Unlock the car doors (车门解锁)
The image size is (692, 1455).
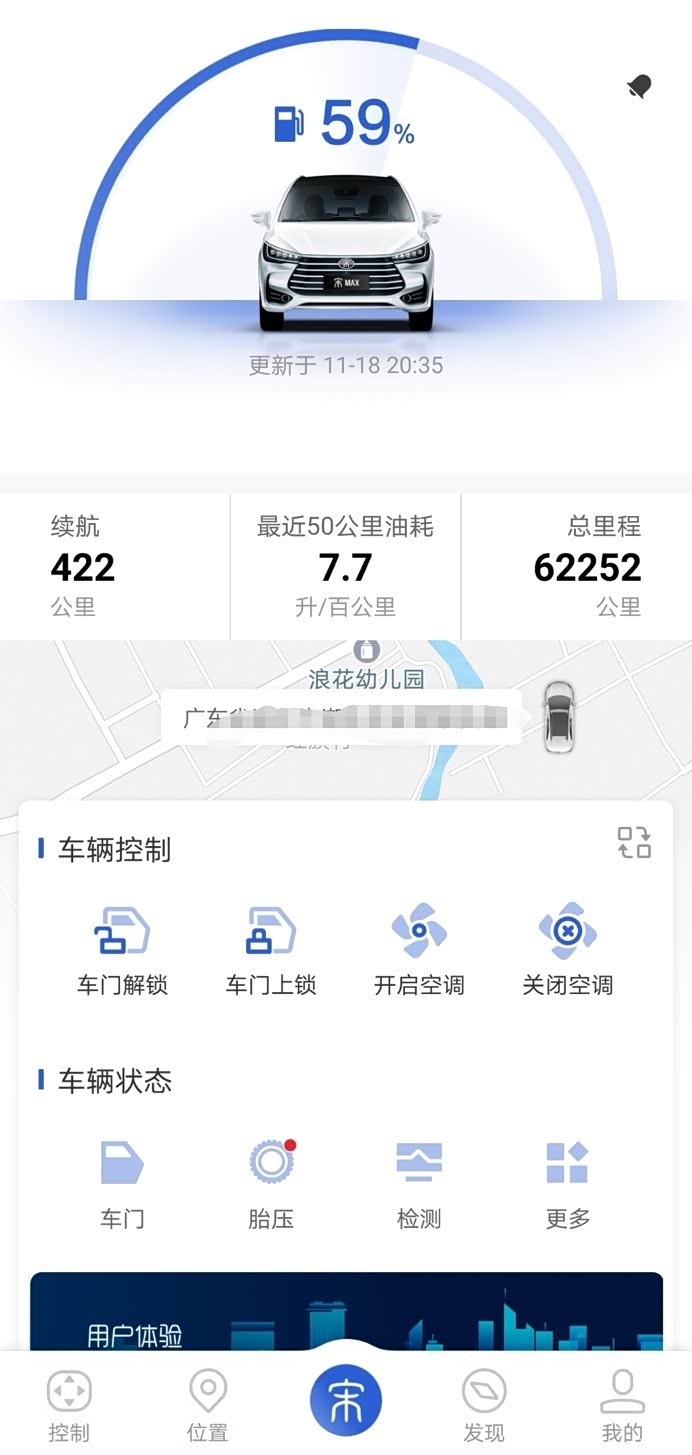[x=122, y=948]
